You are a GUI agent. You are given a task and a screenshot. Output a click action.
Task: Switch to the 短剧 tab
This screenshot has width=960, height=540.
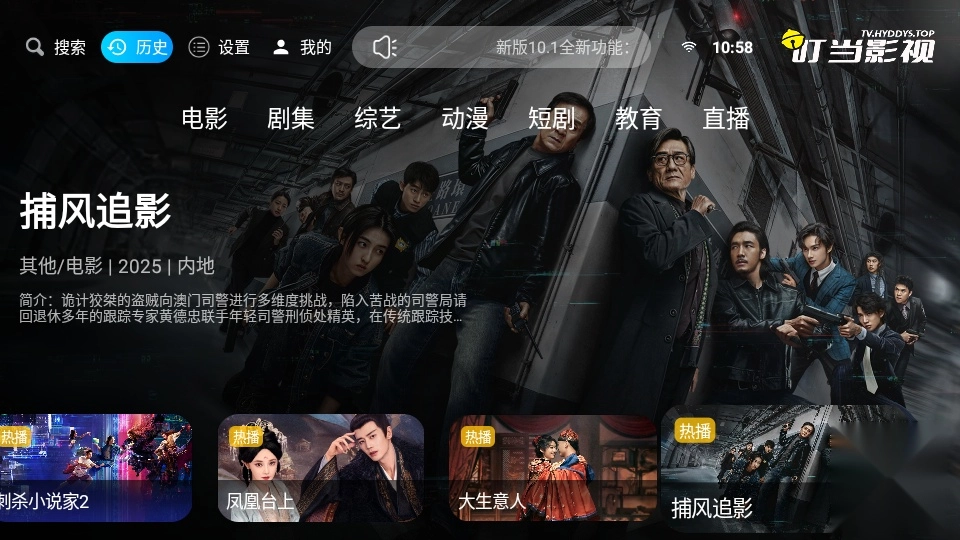[x=552, y=119]
